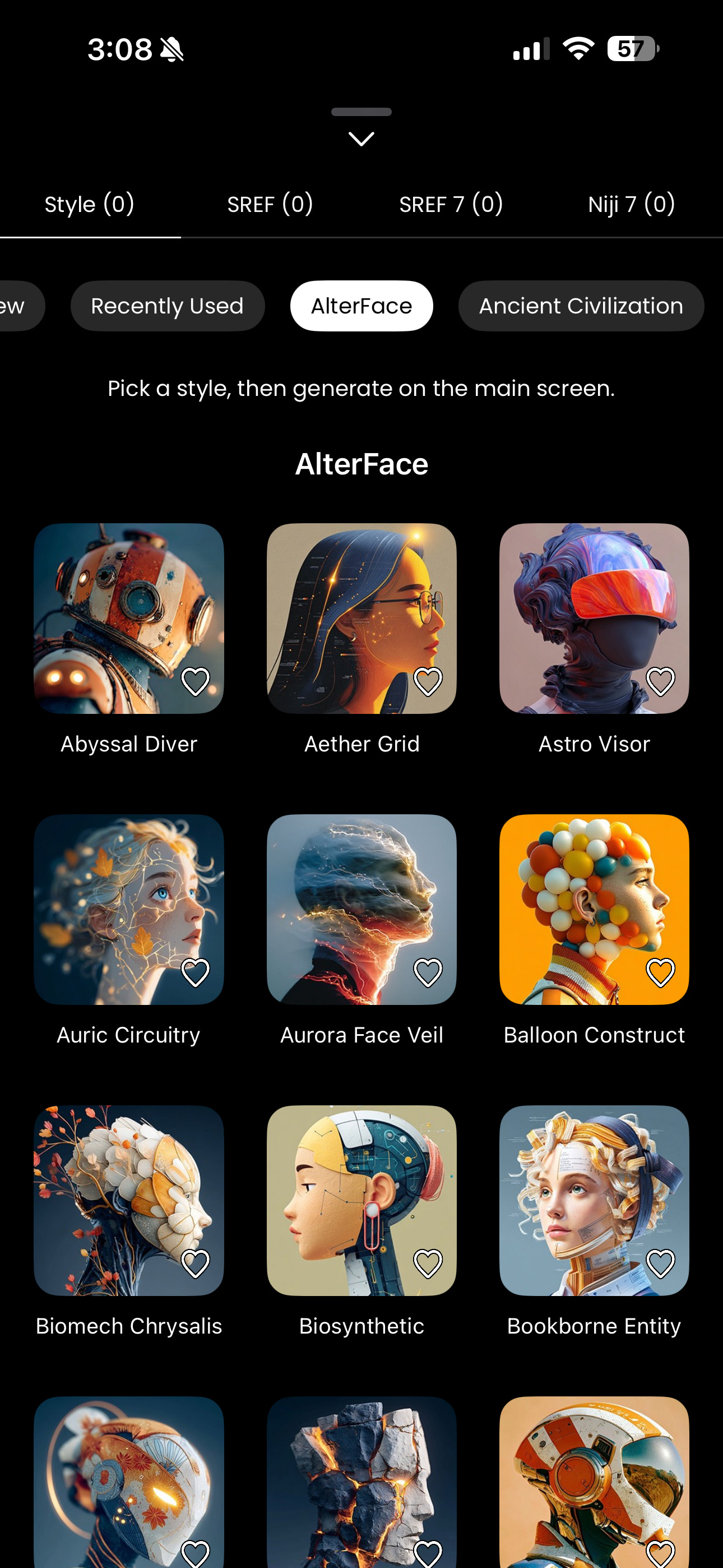Screen dimensions: 723x1568
Task: Favorite the Astro Visor style
Action: pos(660,681)
